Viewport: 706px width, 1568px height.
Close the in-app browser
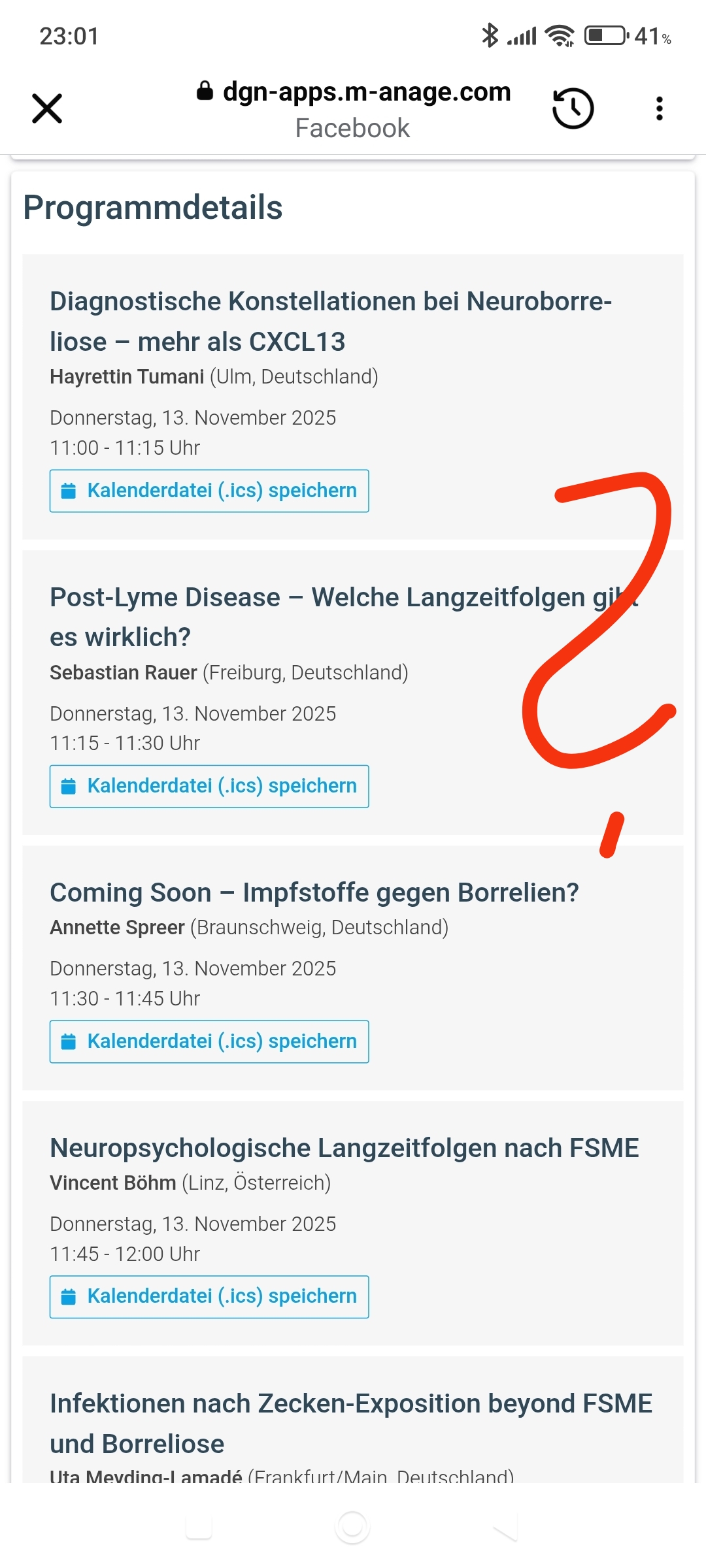(47, 108)
